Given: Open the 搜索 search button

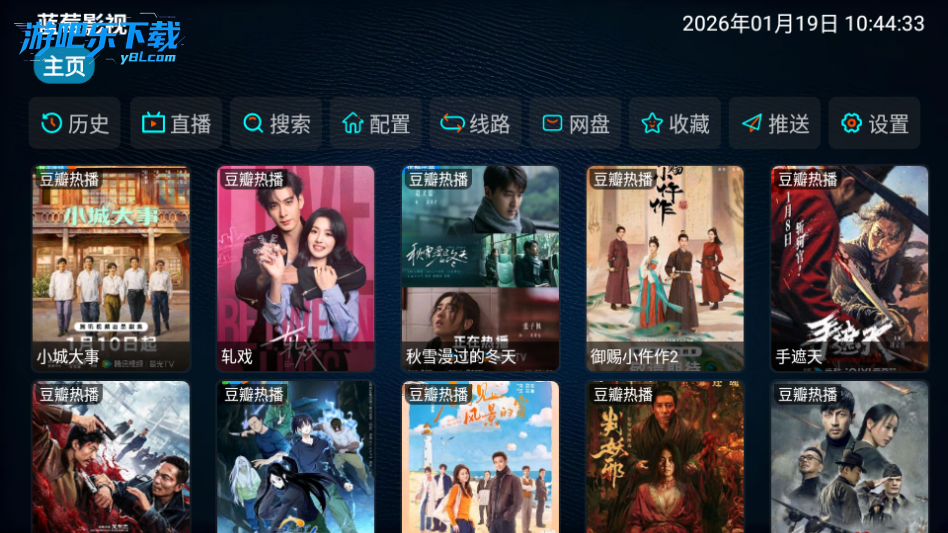Looking at the screenshot, I should click(x=276, y=123).
